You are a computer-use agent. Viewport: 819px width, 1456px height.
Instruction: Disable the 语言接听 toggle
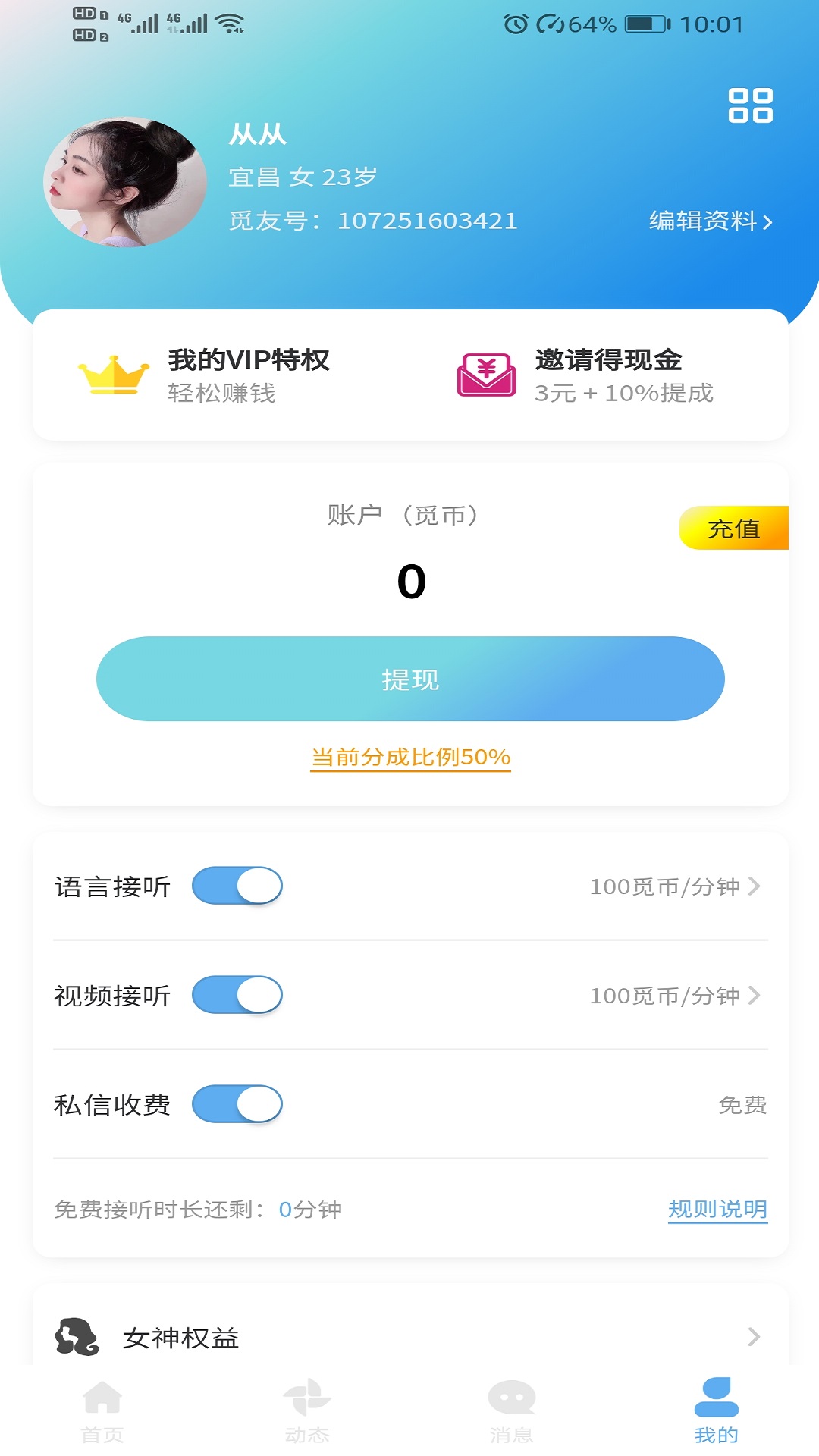tap(236, 886)
